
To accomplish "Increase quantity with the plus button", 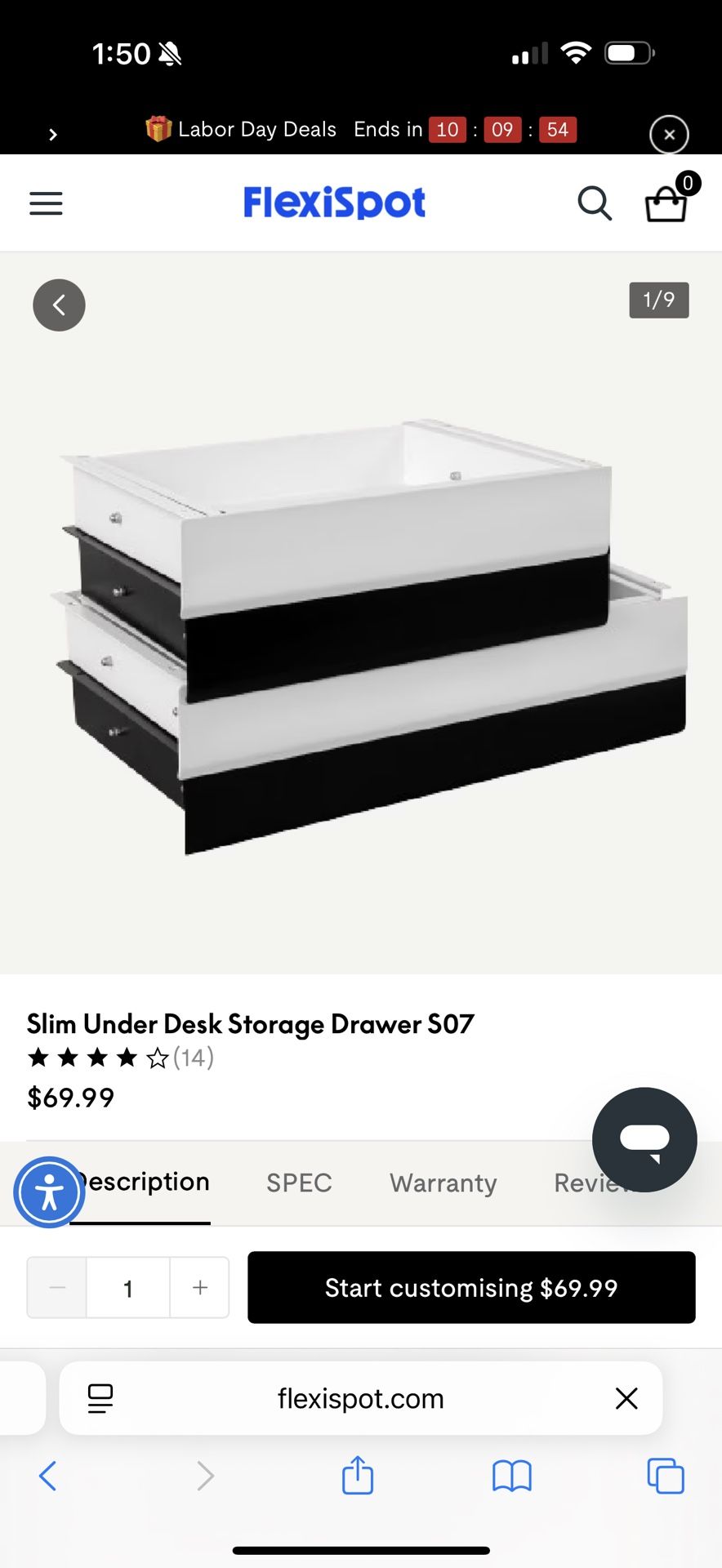I will coord(200,1288).
